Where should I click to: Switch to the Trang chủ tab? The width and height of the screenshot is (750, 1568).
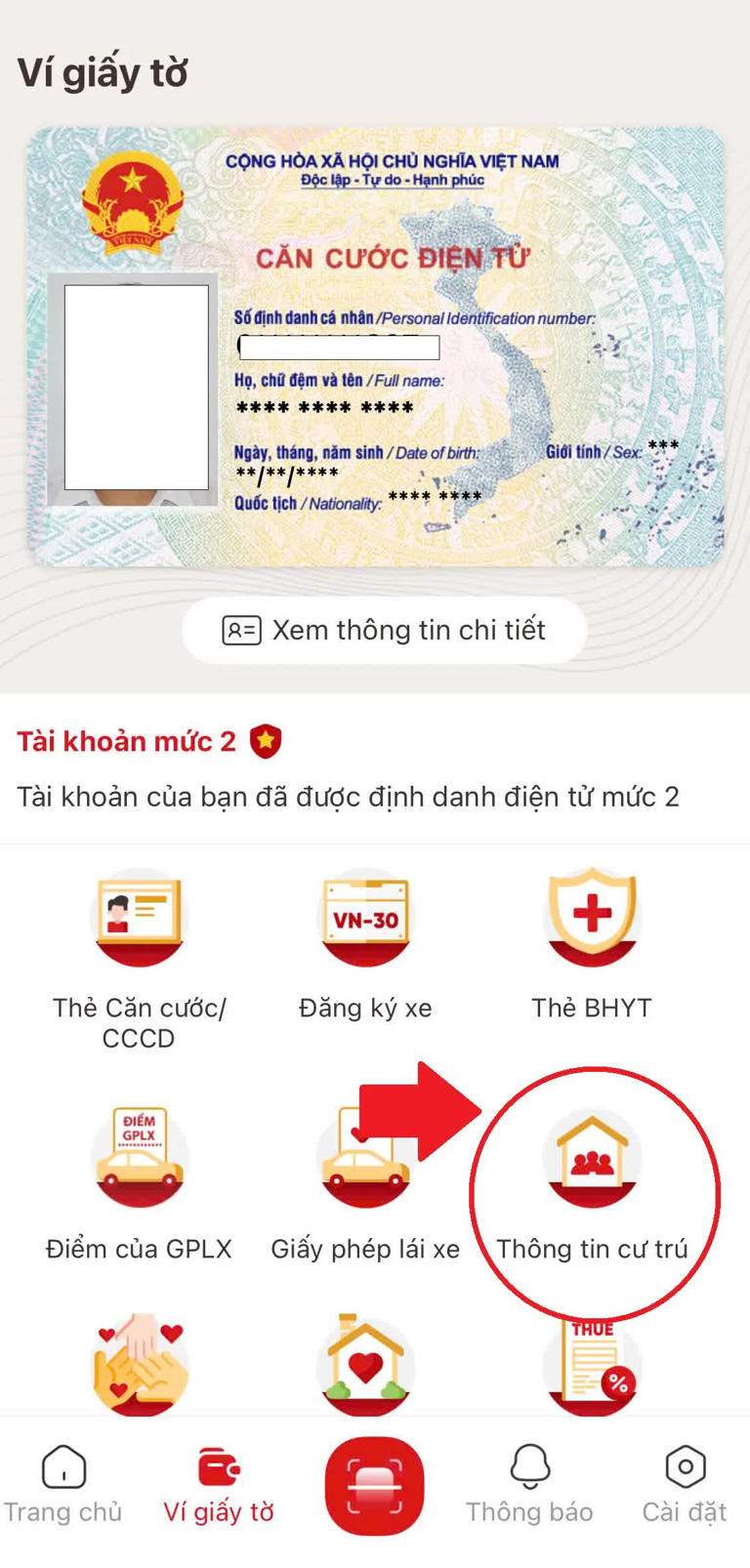[63, 1484]
